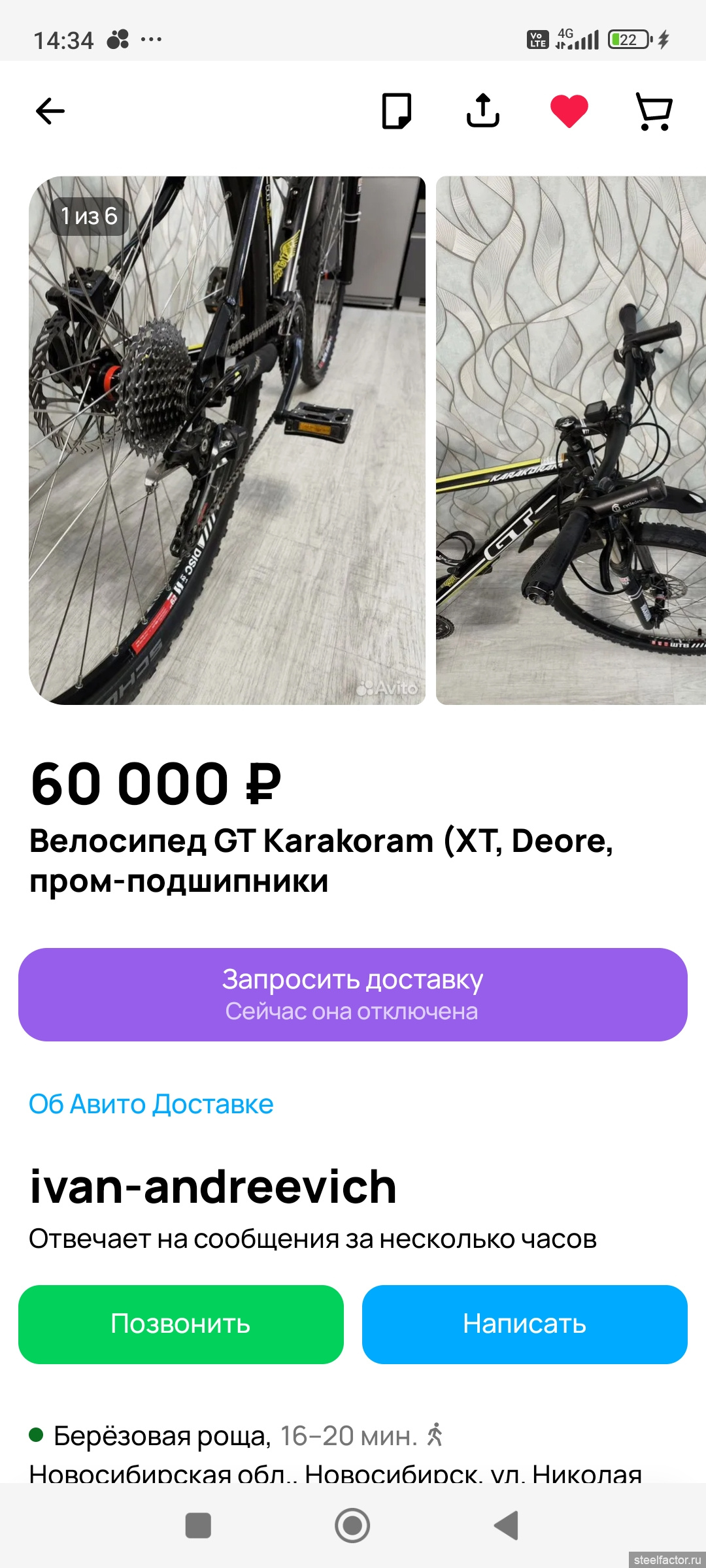Open the first bike photo

(x=227, y=440)
